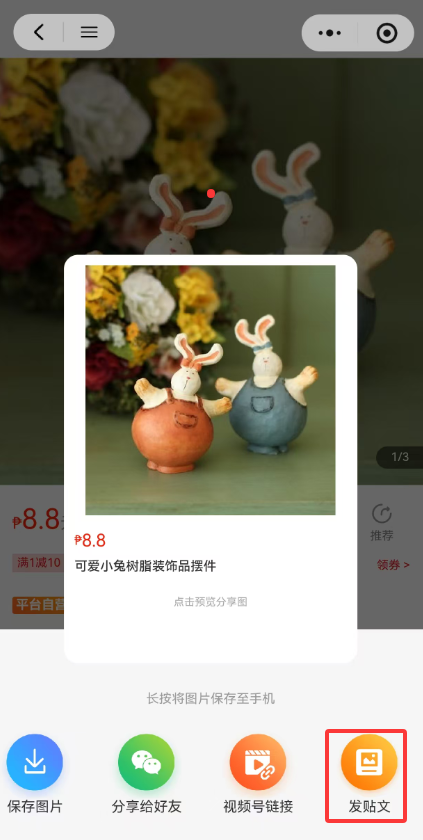
Task: Tap 保存图片 to save the image
Action: tap(35, 774)
